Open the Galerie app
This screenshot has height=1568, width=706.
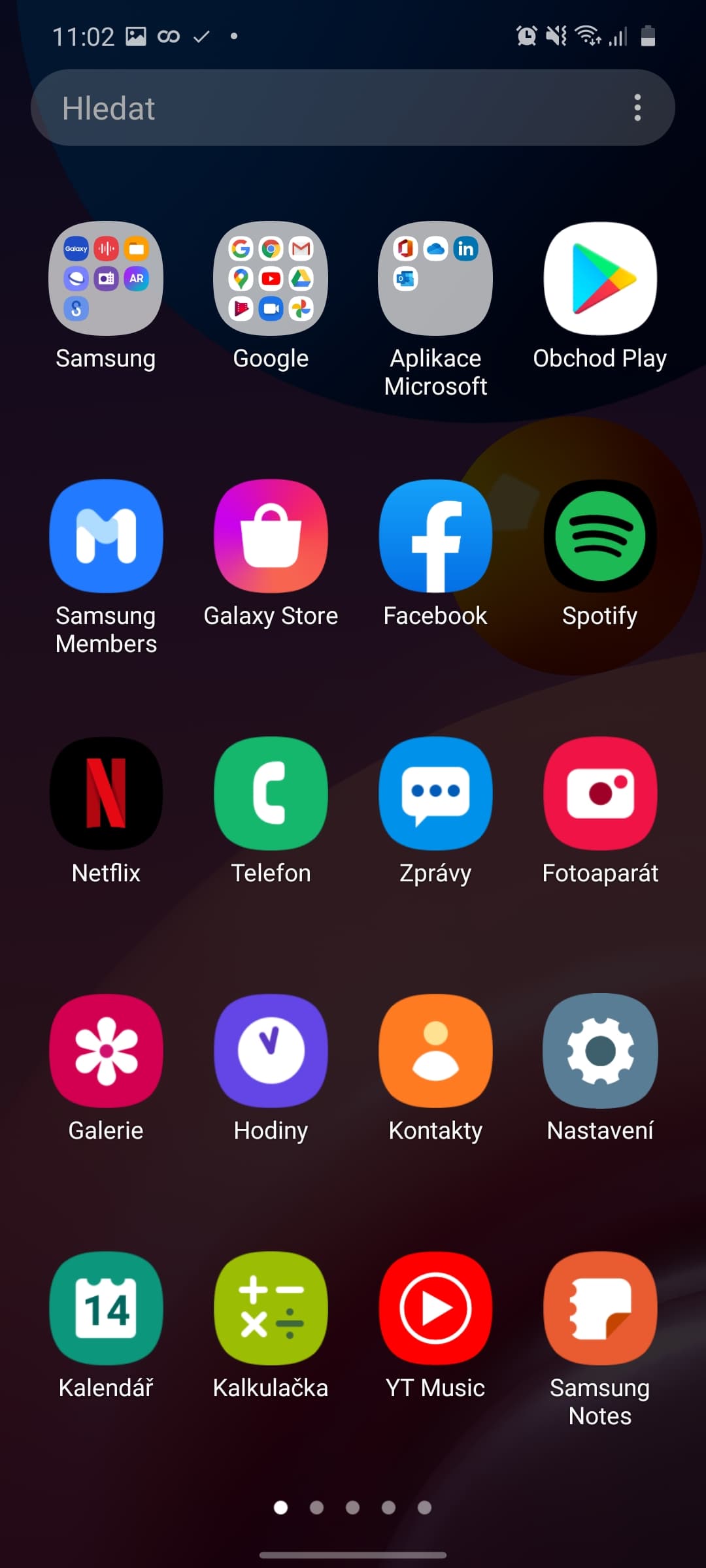106,1051
